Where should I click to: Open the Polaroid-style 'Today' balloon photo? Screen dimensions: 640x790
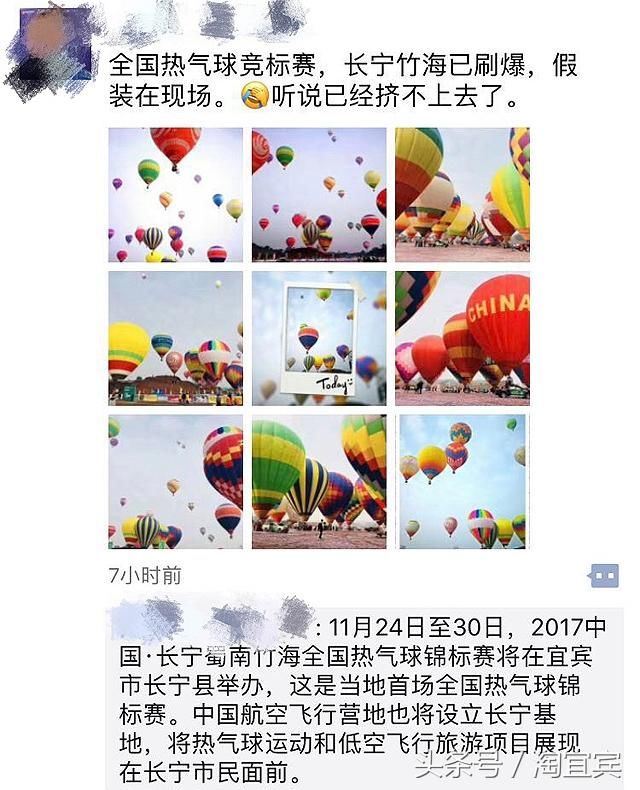pos(319,338)
